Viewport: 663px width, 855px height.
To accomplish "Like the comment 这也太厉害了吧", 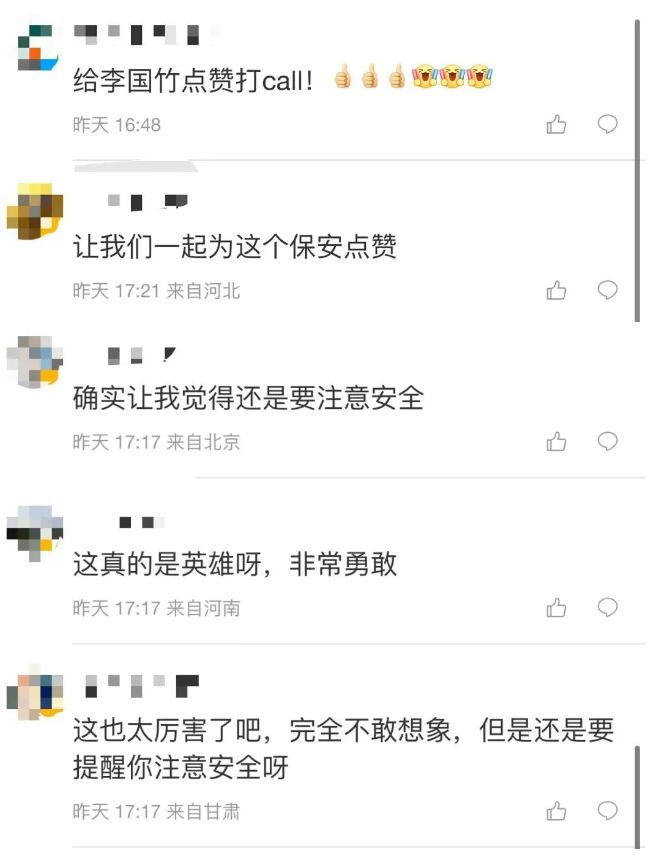I will tap(556, 811).
